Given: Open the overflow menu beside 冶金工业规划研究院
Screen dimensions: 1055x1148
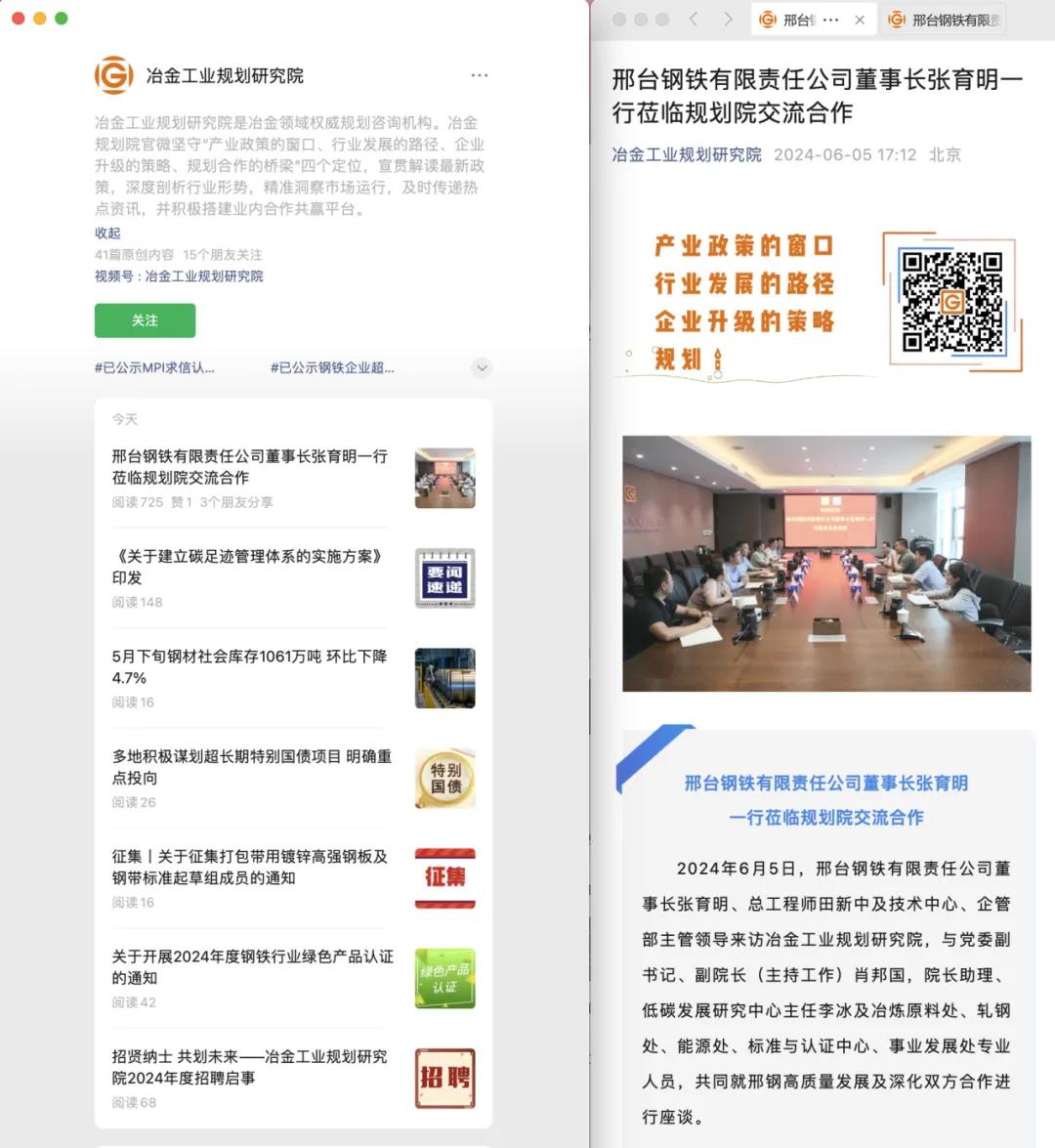Looking at the screenshot, I should pos(479,75).
